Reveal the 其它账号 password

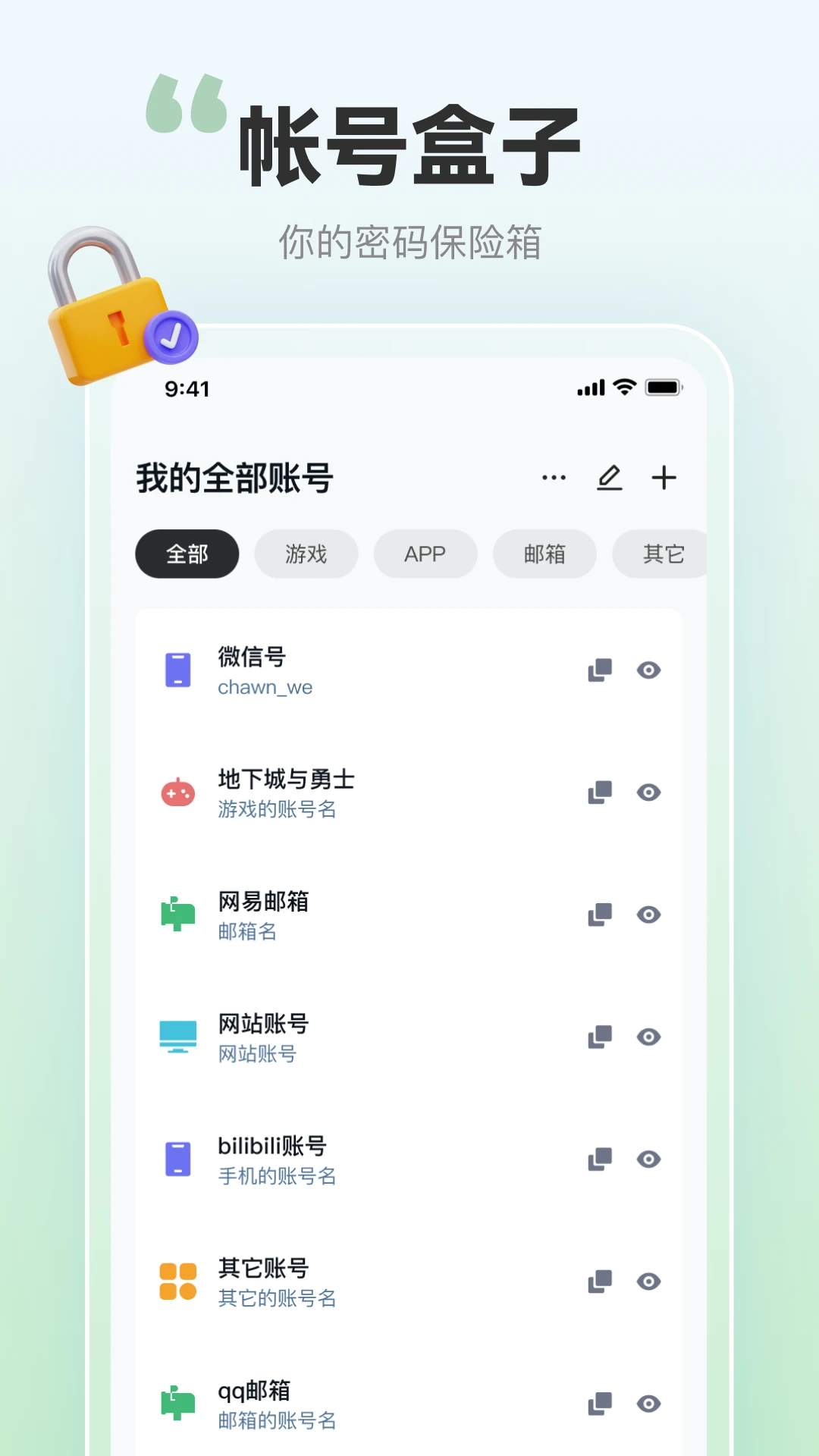648,1281
